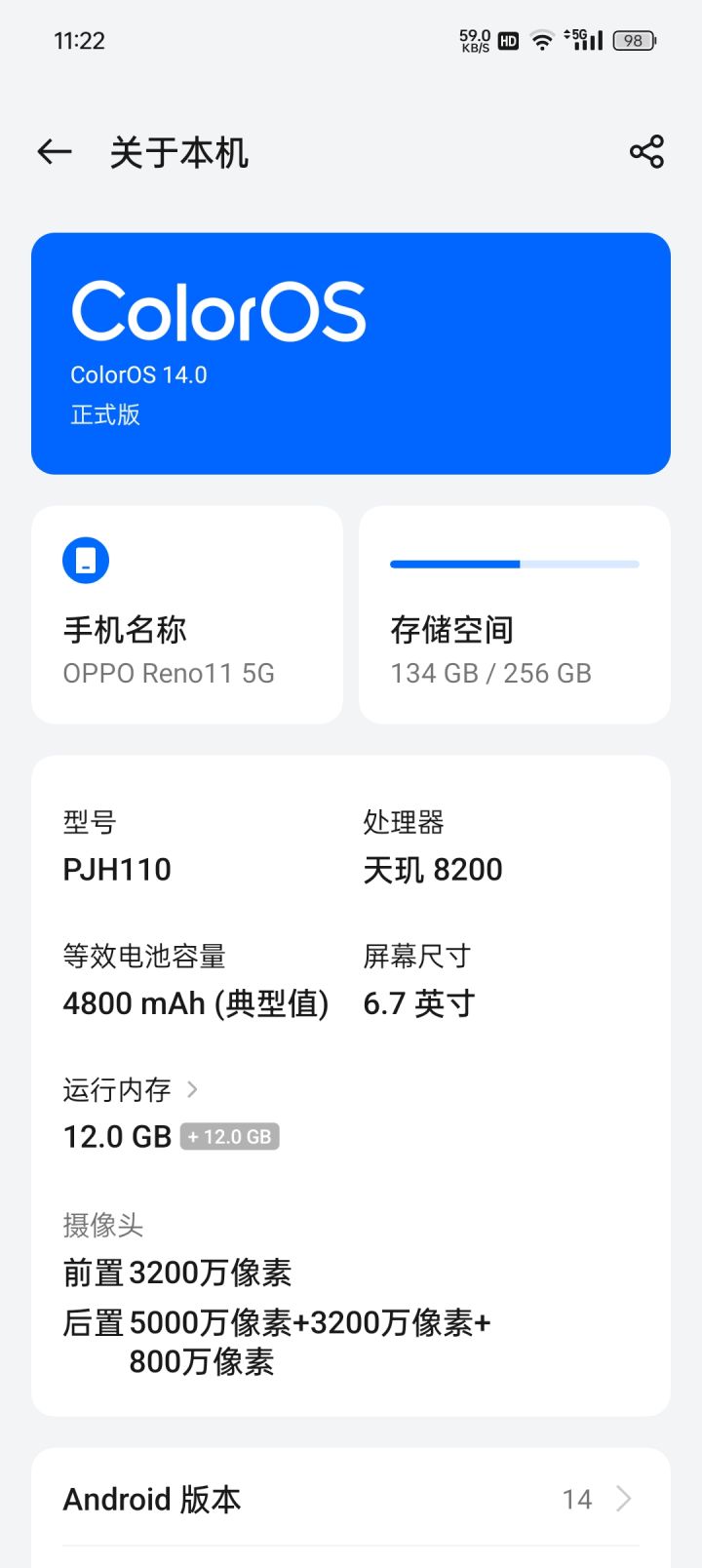The image size is (702, 1568).
Task: Open the 存储空间 storage card
Action: (514, 614)
